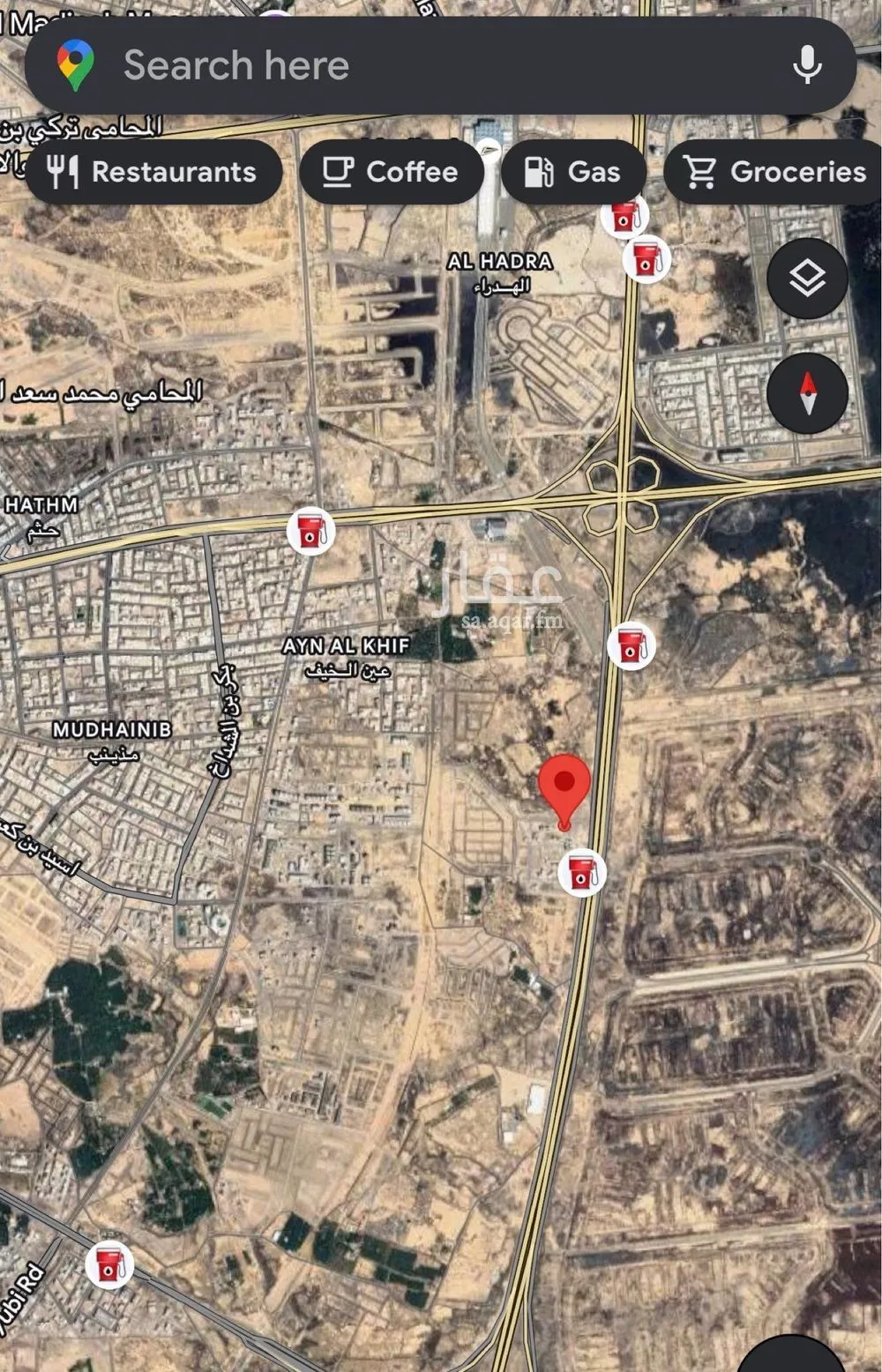Tap the microphone for voice search
This screenshot has height=1372, width=882.
808,63
